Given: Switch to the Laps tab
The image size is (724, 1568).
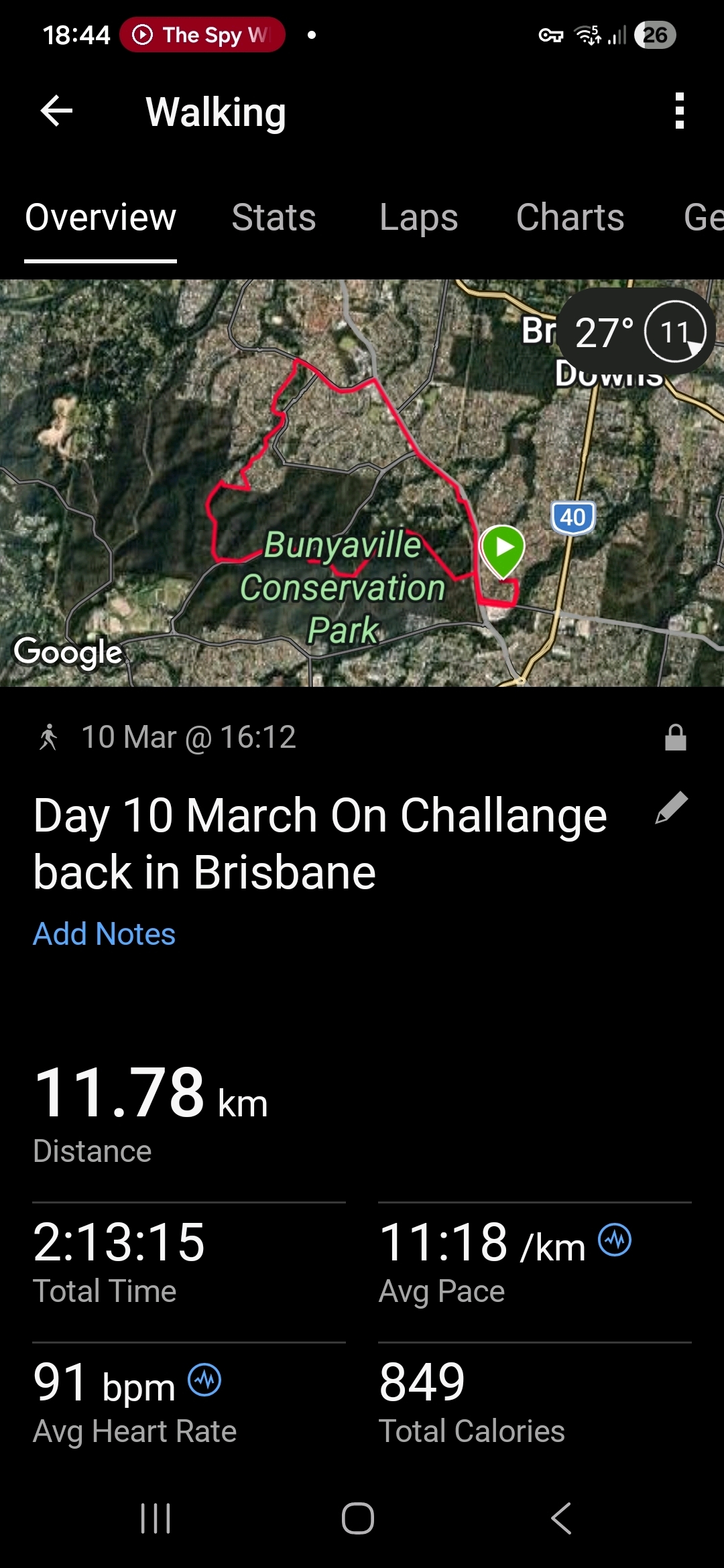Looking at the screenshot, I should (x=418, y=218).
